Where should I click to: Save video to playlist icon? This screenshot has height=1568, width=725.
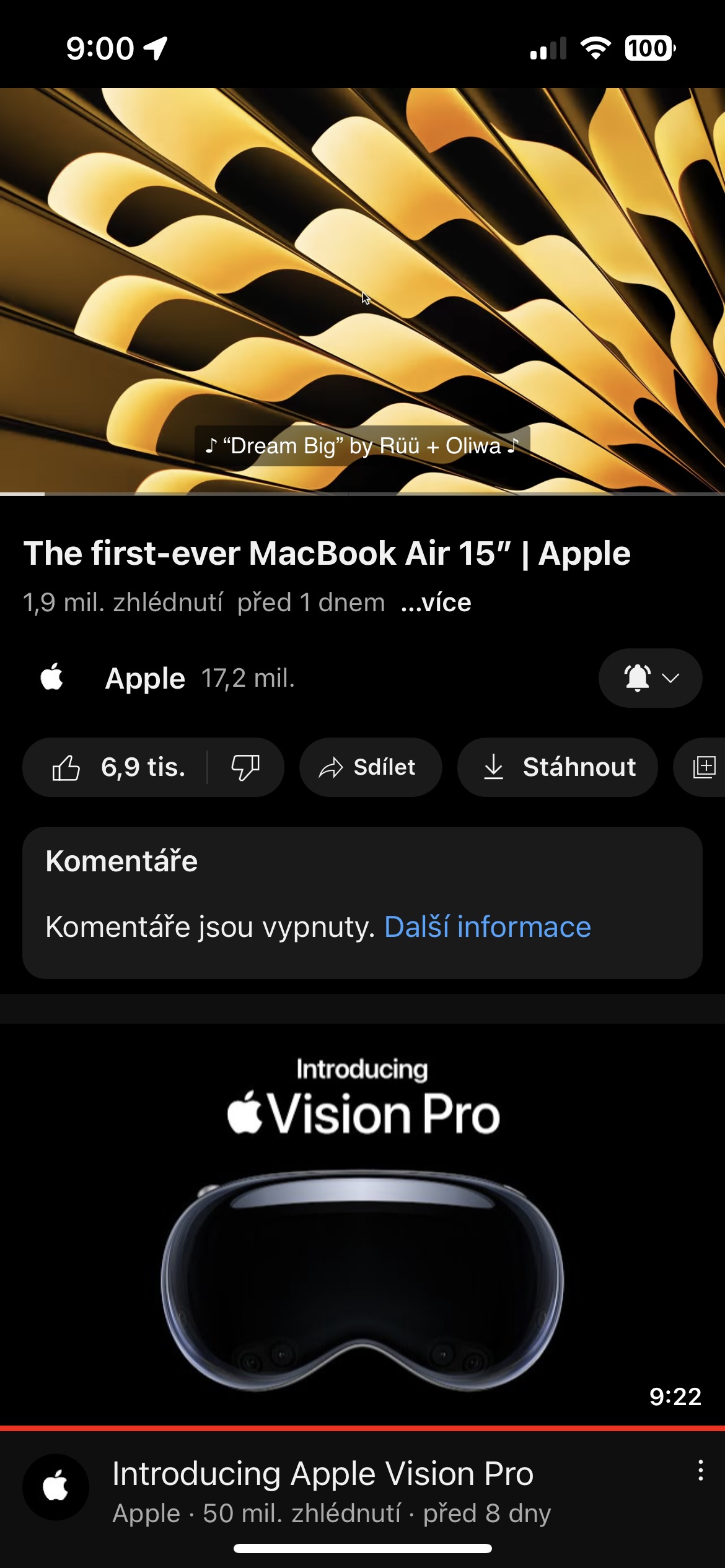[704, 767]
